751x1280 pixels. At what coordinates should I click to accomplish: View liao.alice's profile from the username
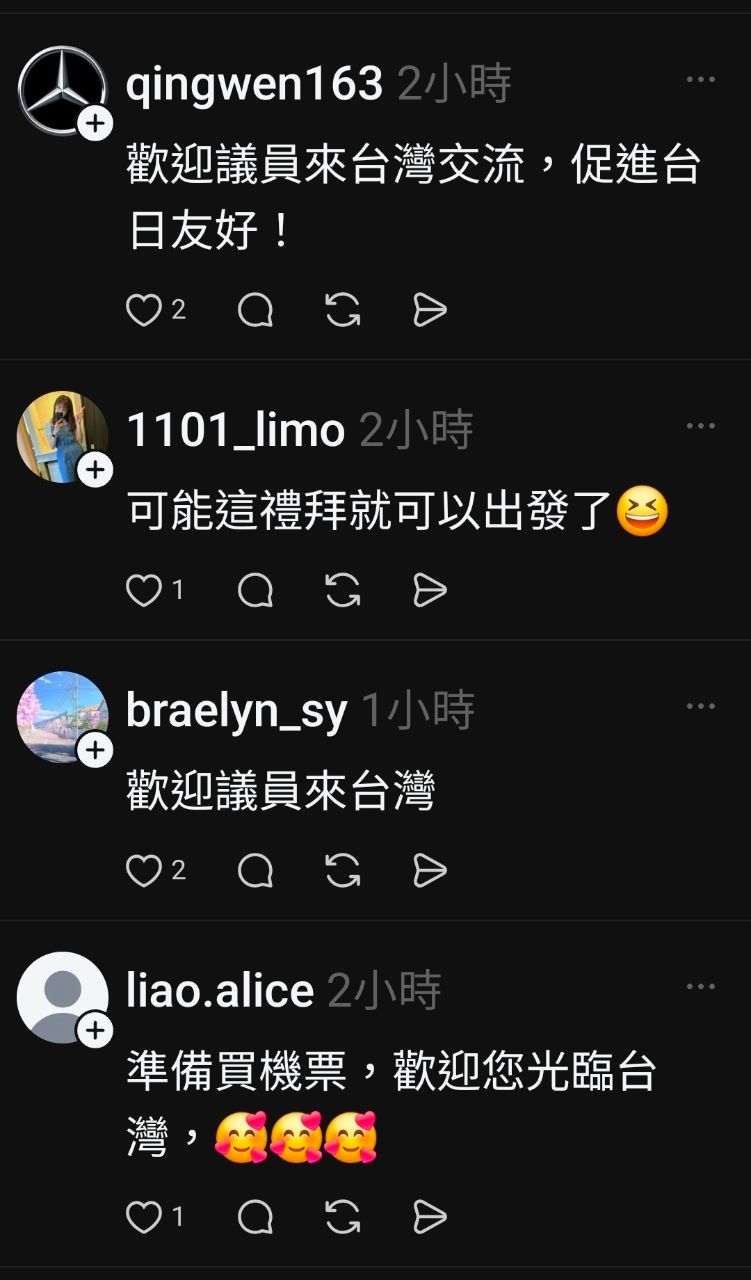[220, 991]
